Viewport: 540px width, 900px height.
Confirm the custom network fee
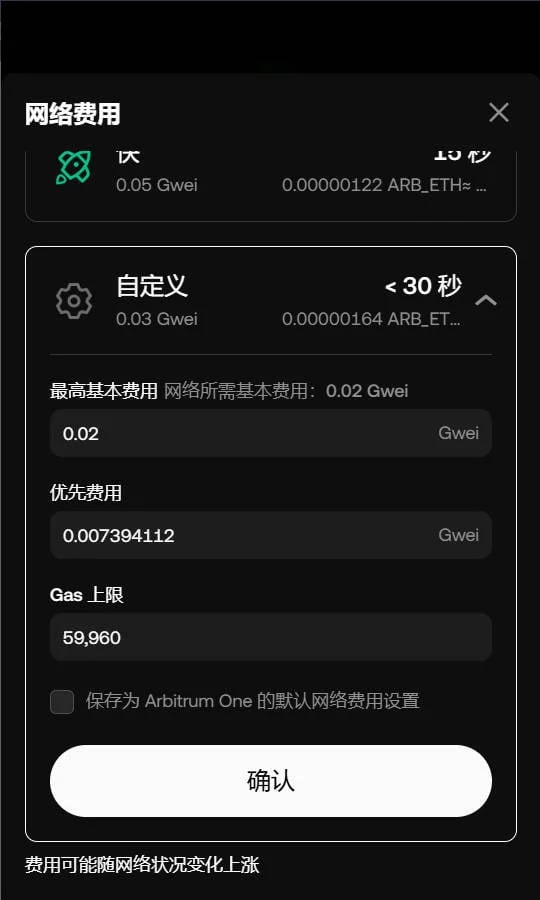tap(271, 781)
